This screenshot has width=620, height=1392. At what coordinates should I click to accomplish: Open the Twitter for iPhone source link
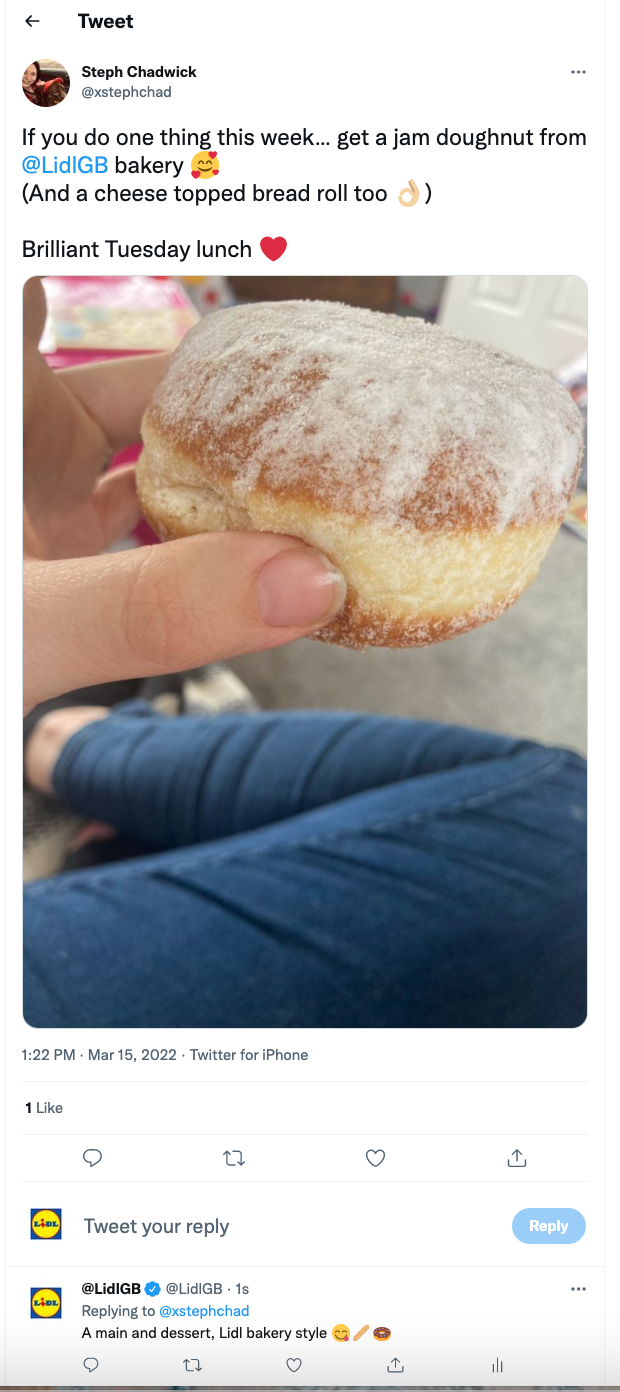pyautogui.click(x=249, y=1055)
